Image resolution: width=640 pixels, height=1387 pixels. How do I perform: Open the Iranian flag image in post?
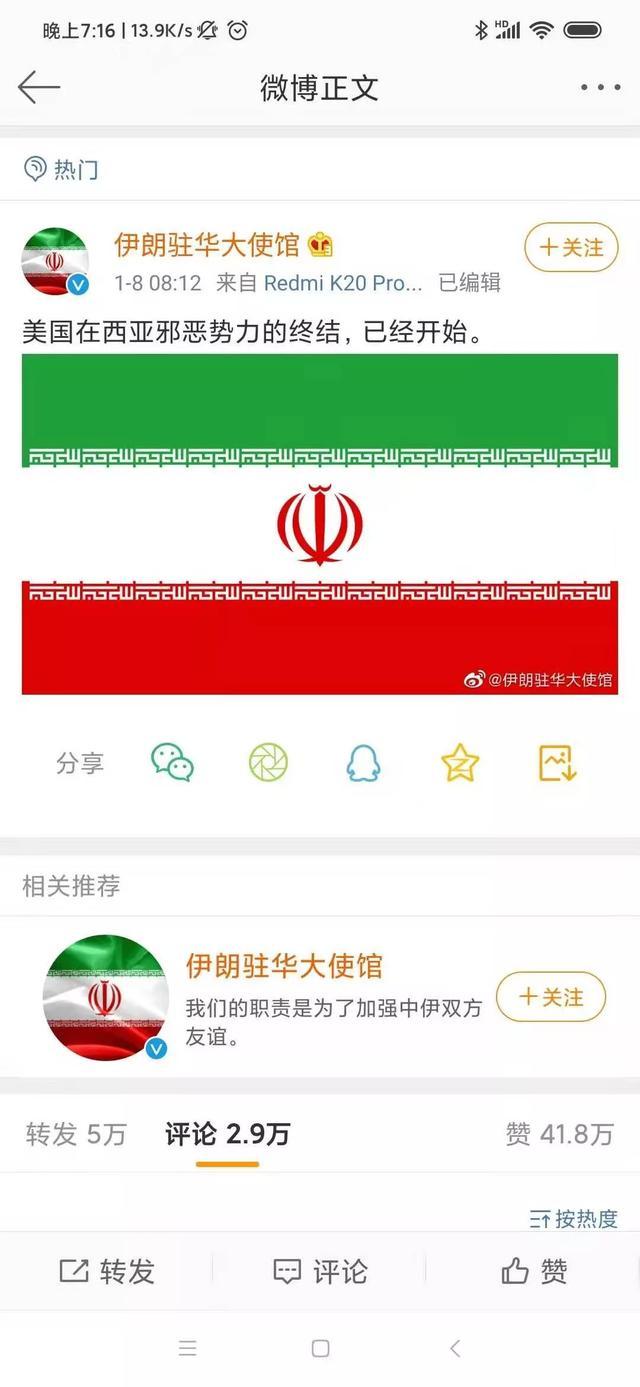tap(320, 524)
